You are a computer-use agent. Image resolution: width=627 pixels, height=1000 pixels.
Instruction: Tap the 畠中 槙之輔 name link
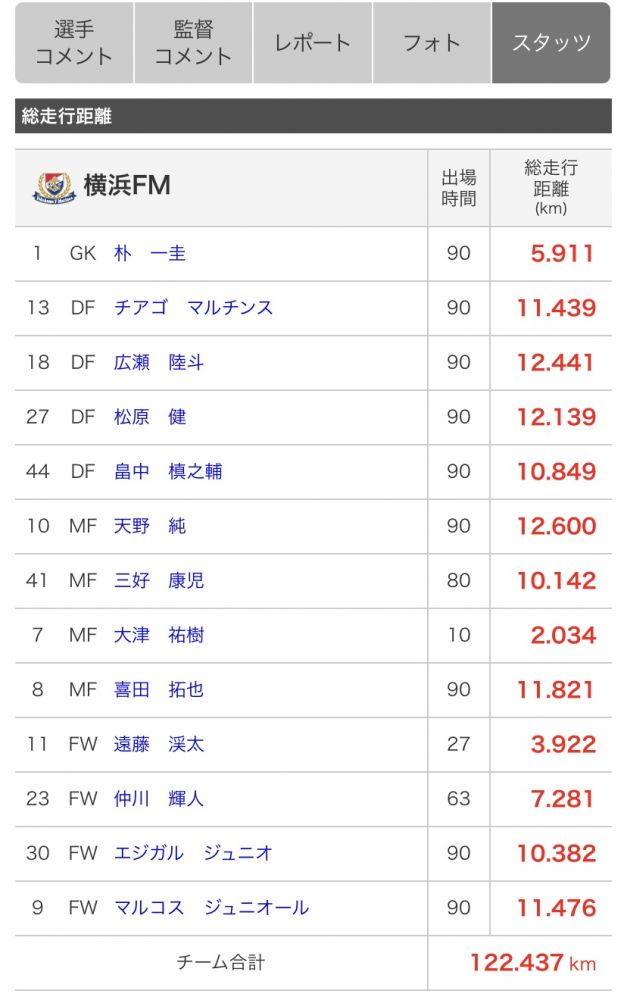coord(168,472)
